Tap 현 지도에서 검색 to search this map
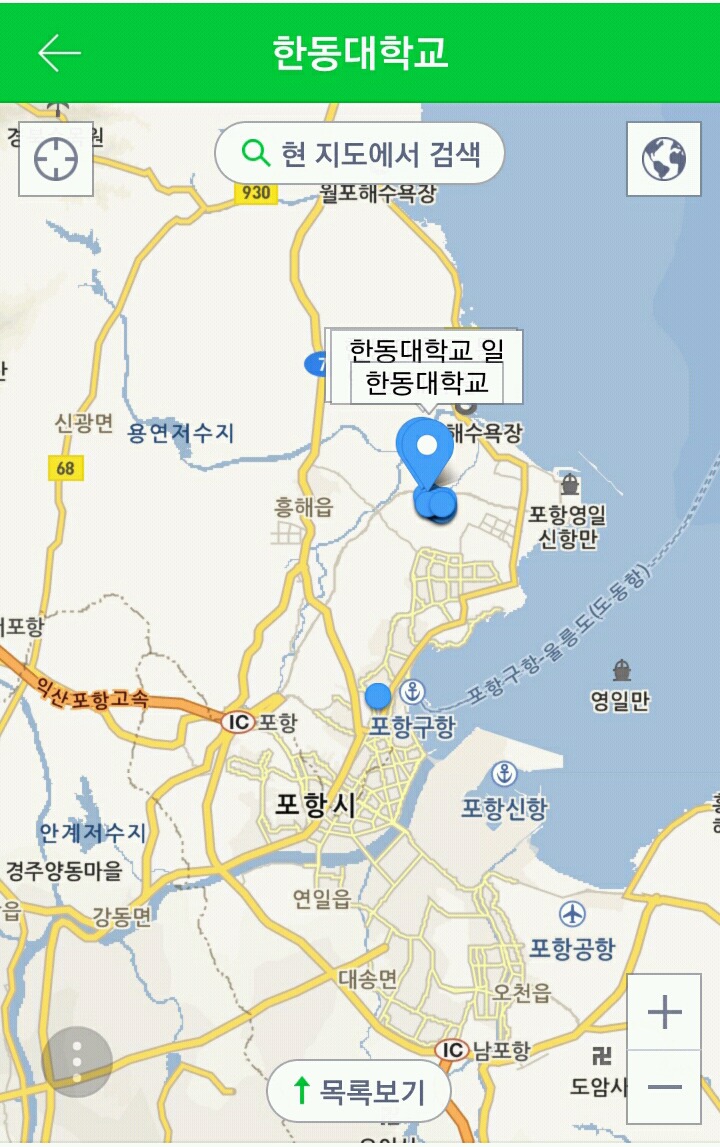This screenshot has width=720, height=1147. [359, 153]
